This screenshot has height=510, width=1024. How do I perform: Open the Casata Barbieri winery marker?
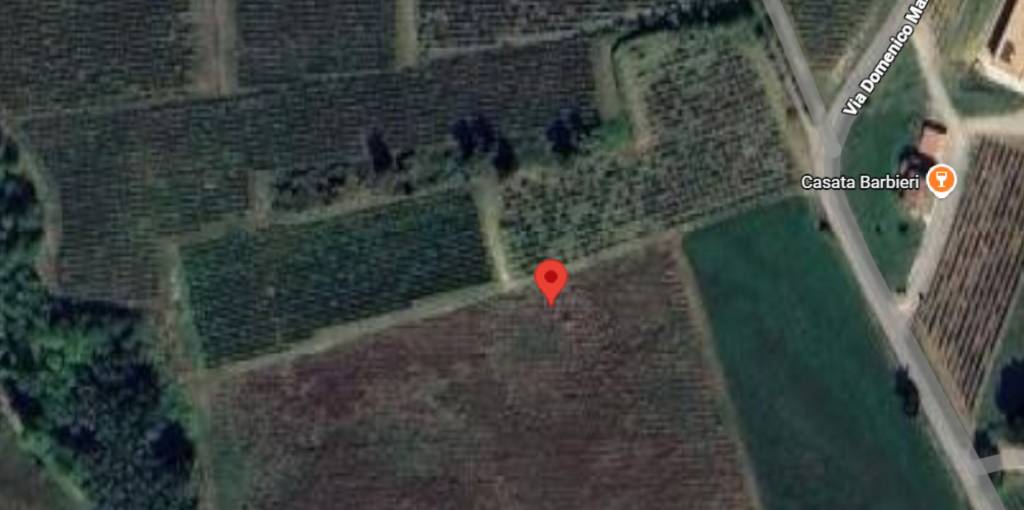940,181
